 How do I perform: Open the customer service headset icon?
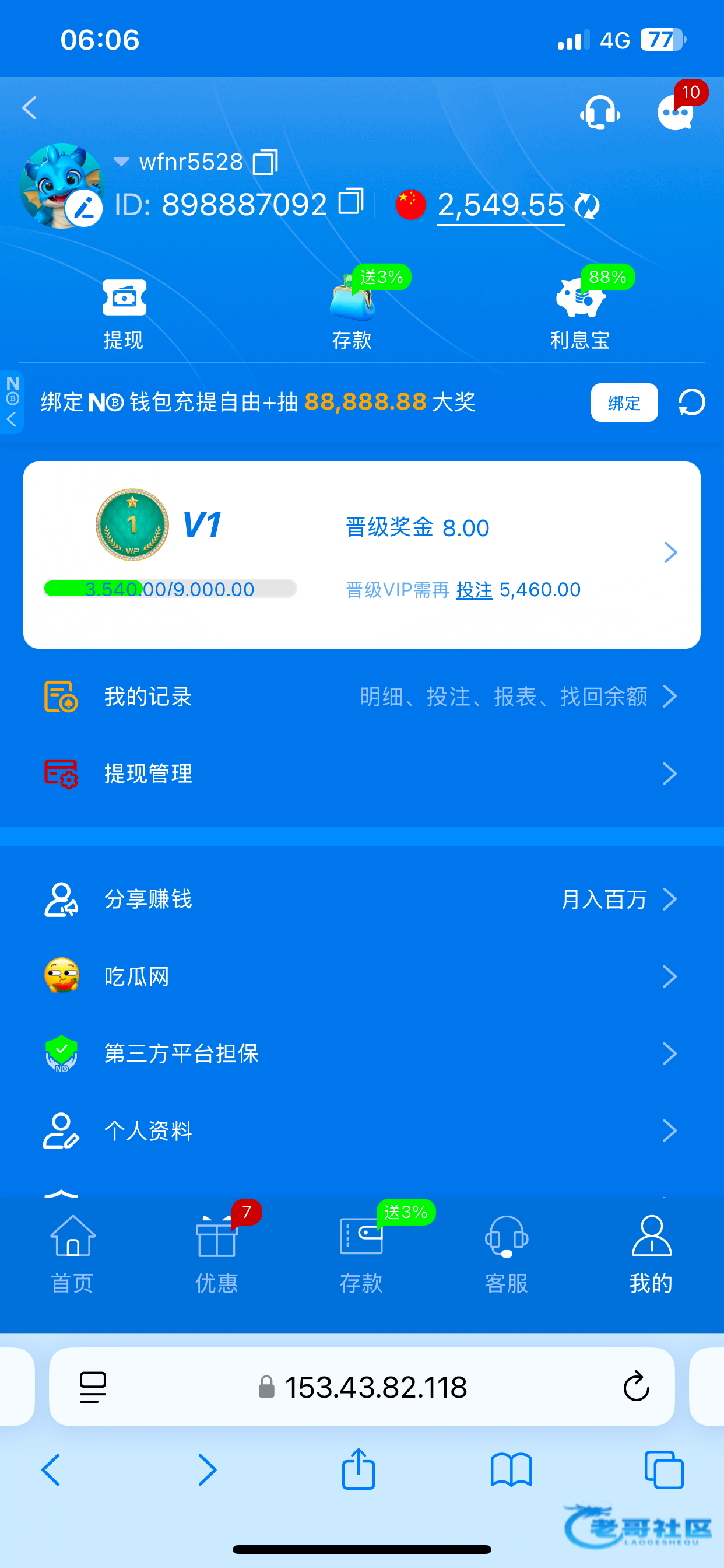click(x=600, y=112)
